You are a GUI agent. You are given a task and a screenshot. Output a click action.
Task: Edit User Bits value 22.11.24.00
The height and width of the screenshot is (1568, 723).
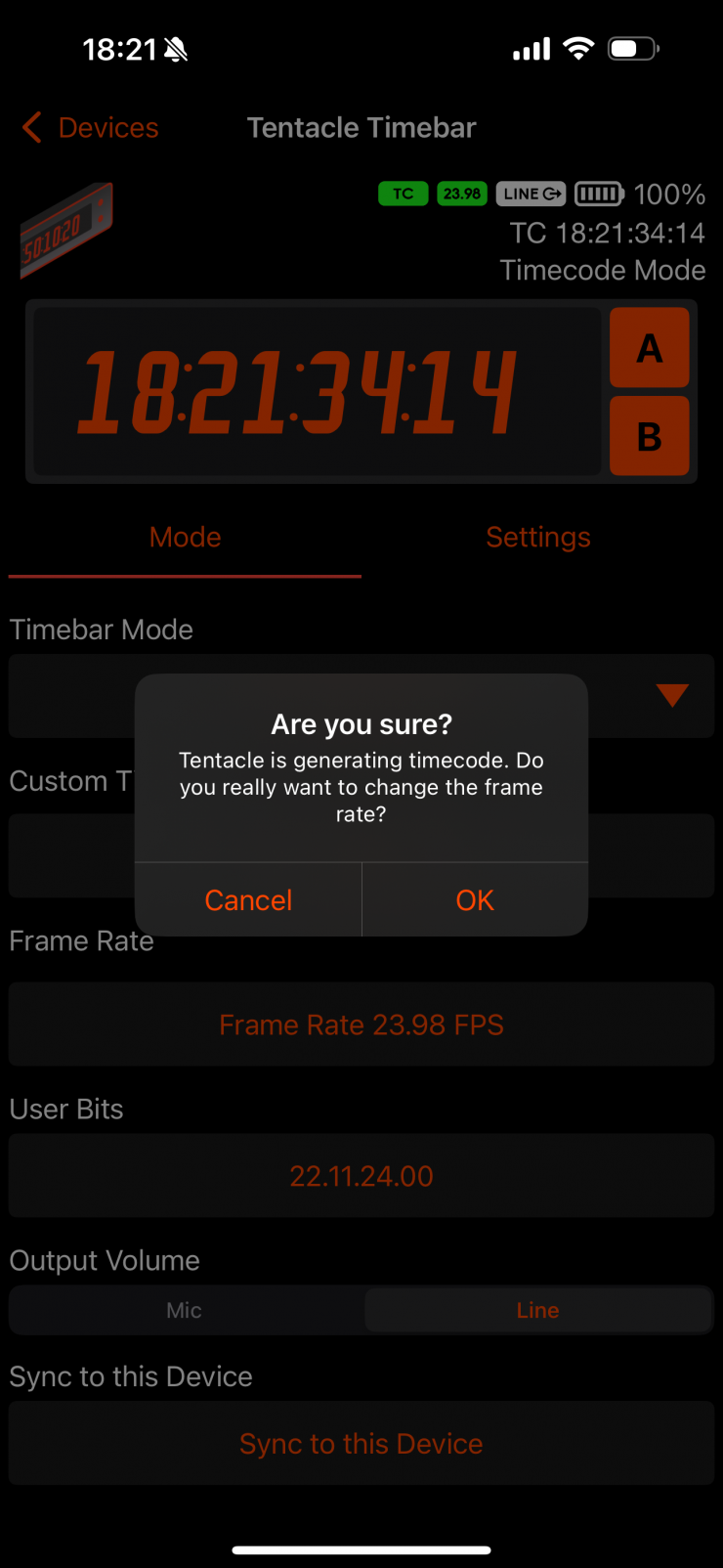(361, 1176)
